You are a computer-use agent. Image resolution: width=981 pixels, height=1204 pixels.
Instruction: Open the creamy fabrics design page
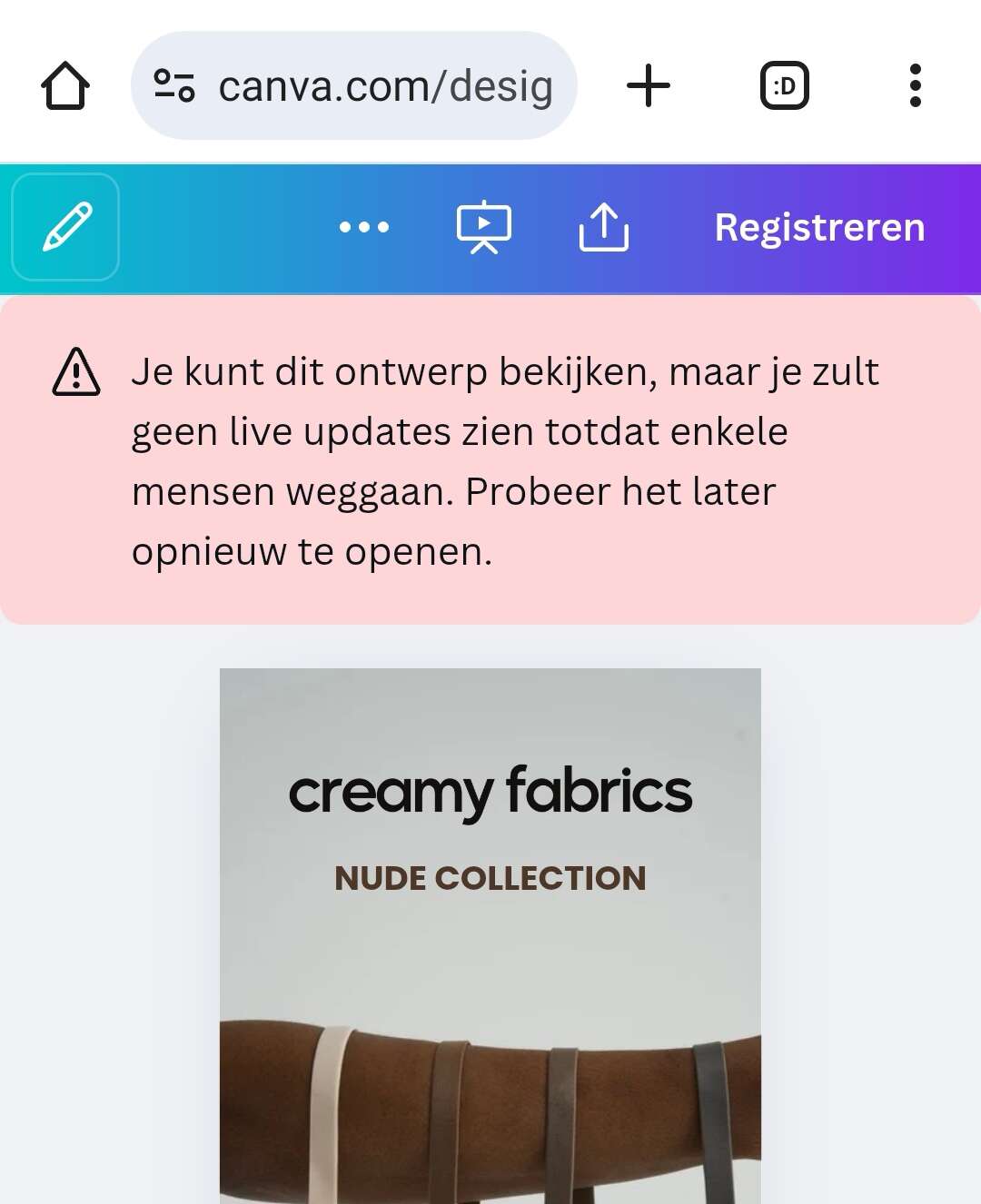click(x=490, y=935)
